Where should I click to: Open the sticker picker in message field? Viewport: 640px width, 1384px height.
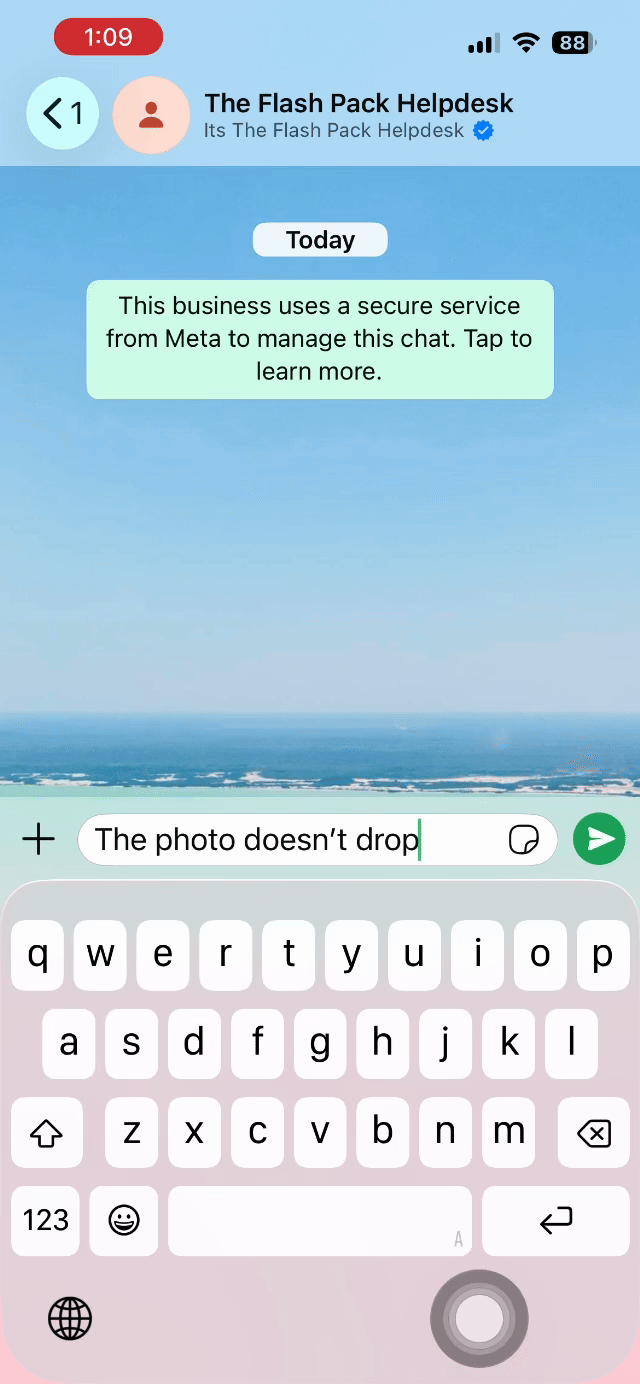pos(524,840)
